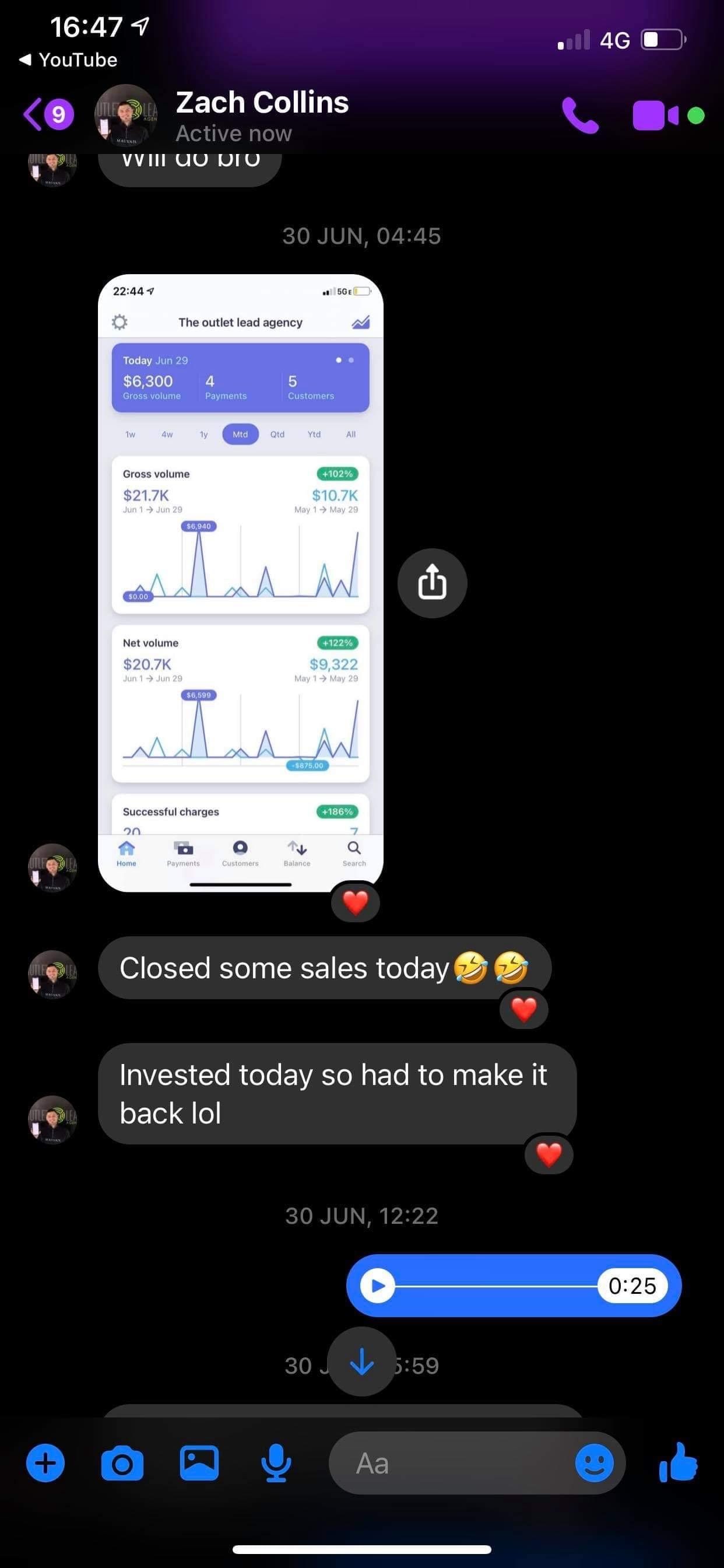Screen dimensions: 724x1568
Task: Record a voice message with the microphone
Action: (x=276, y=1464)
